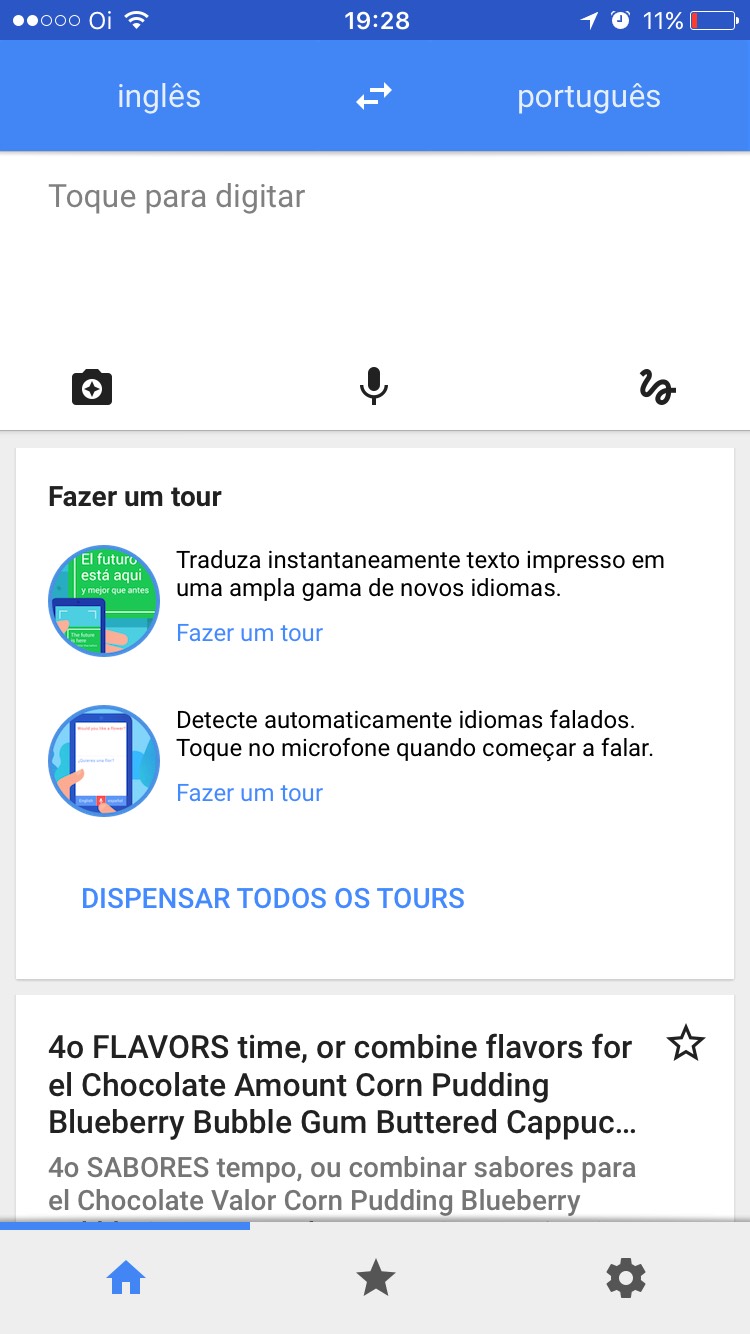Image resolution: width=750 pixels, height=1334 pixels.
Task: Take the tour about translating printed text
Action: click(x=249, y=633)
